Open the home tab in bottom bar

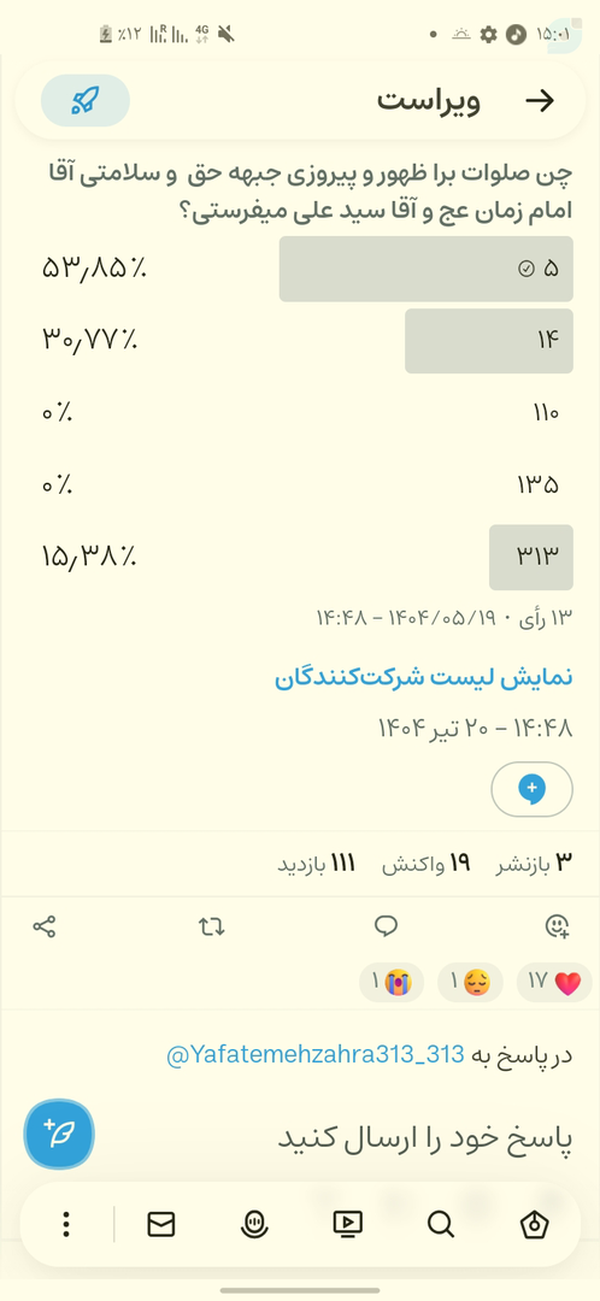pyautogui.click(x=536, y=1223)
